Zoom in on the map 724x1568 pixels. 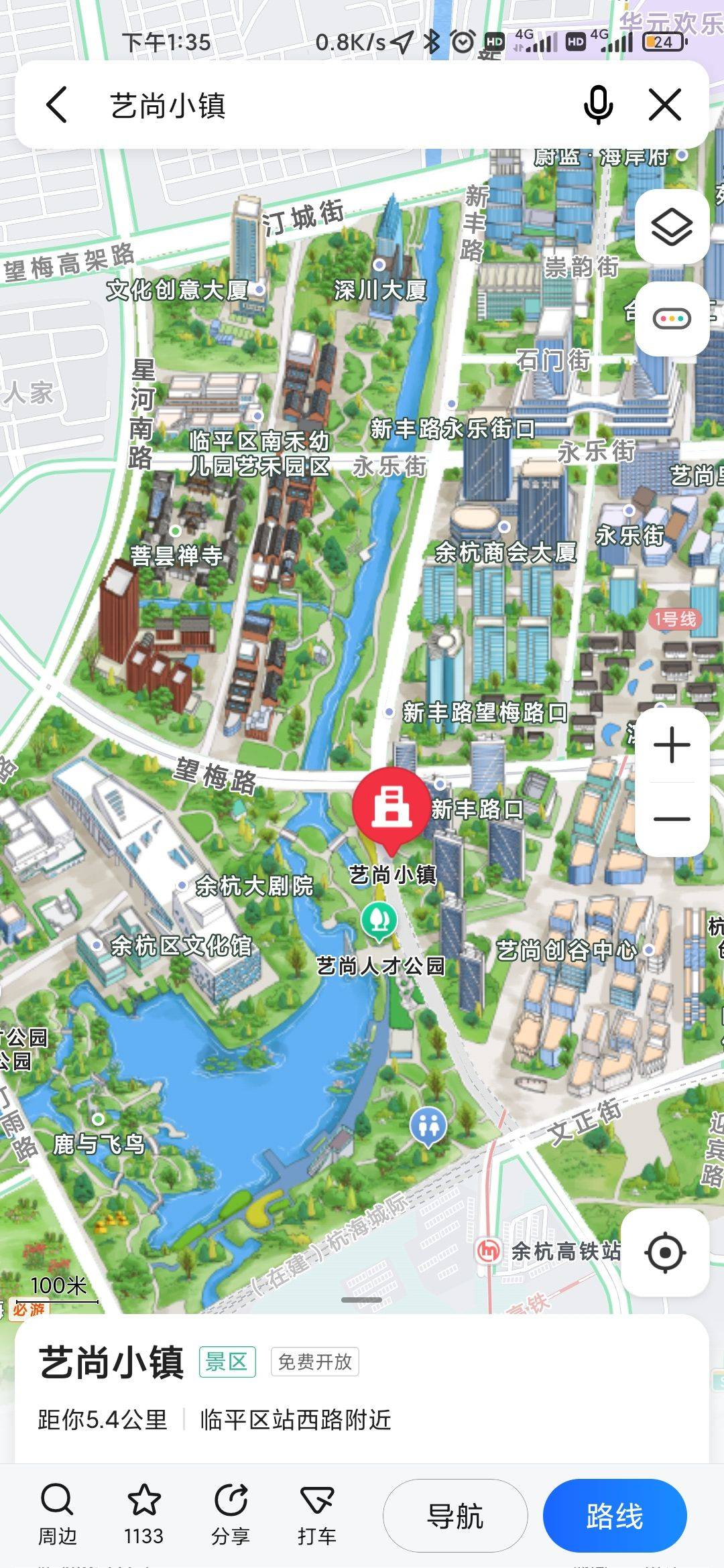point(672,745)
